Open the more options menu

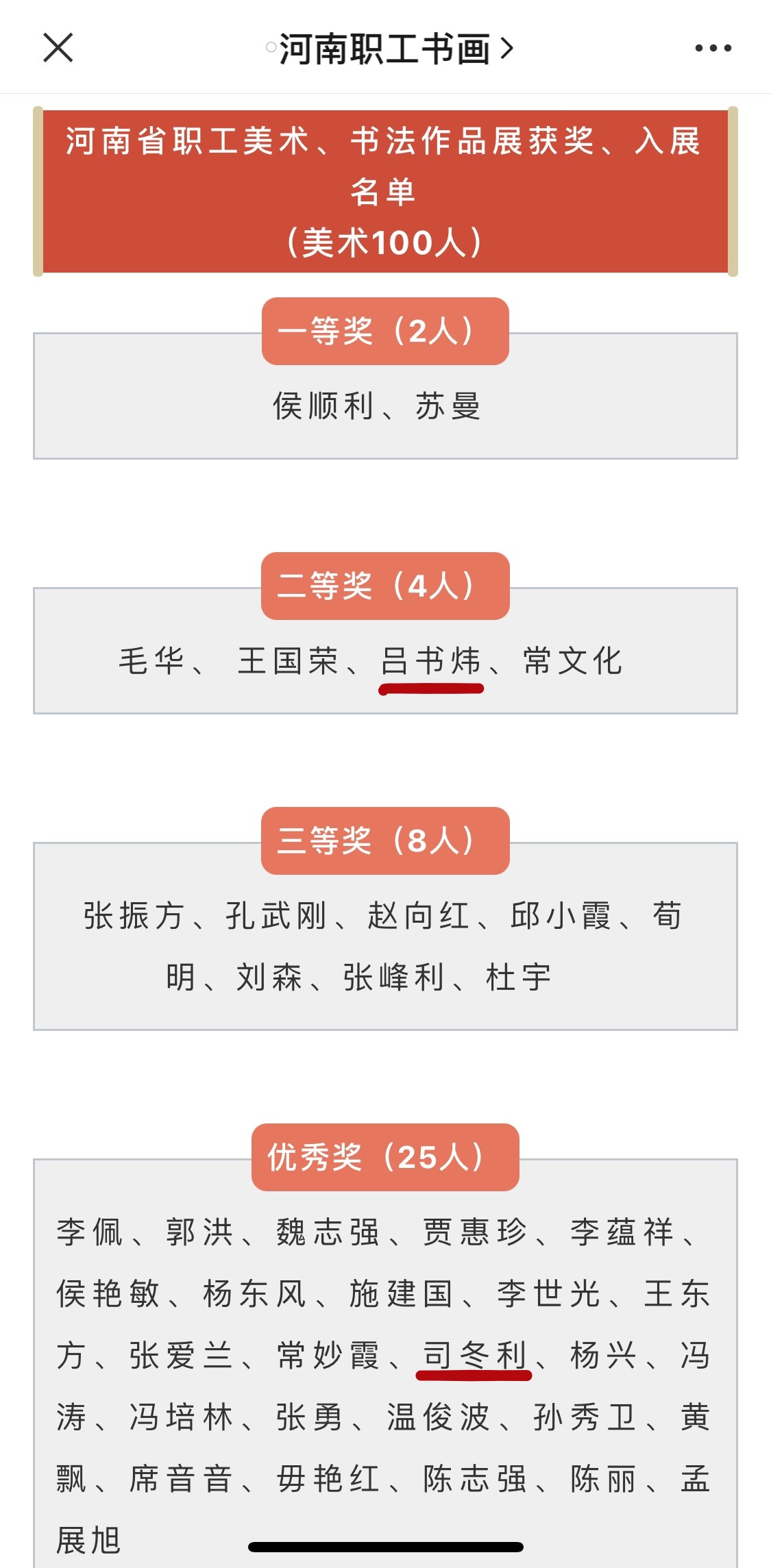click(713, 48)
